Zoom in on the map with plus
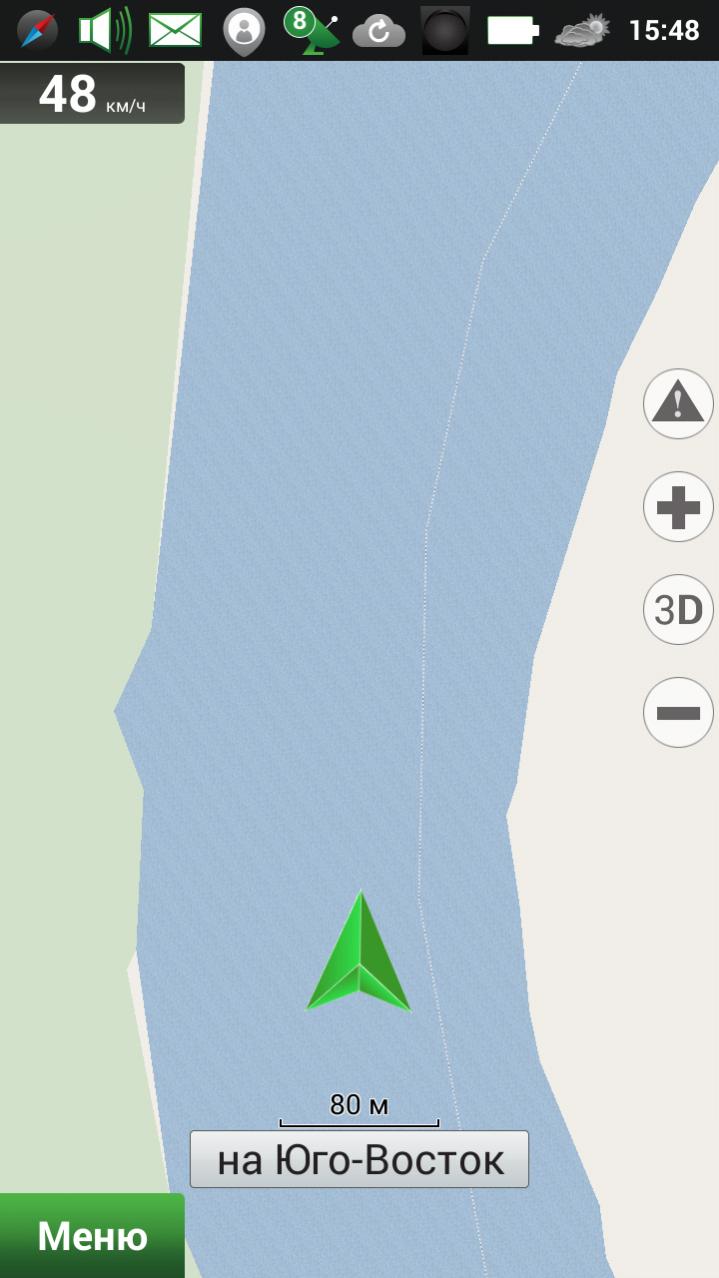 coord(678,507)
